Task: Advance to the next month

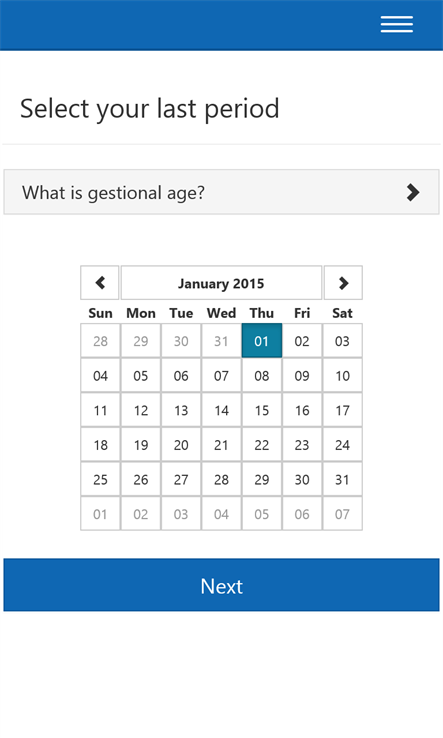Action: coord(343,283)
